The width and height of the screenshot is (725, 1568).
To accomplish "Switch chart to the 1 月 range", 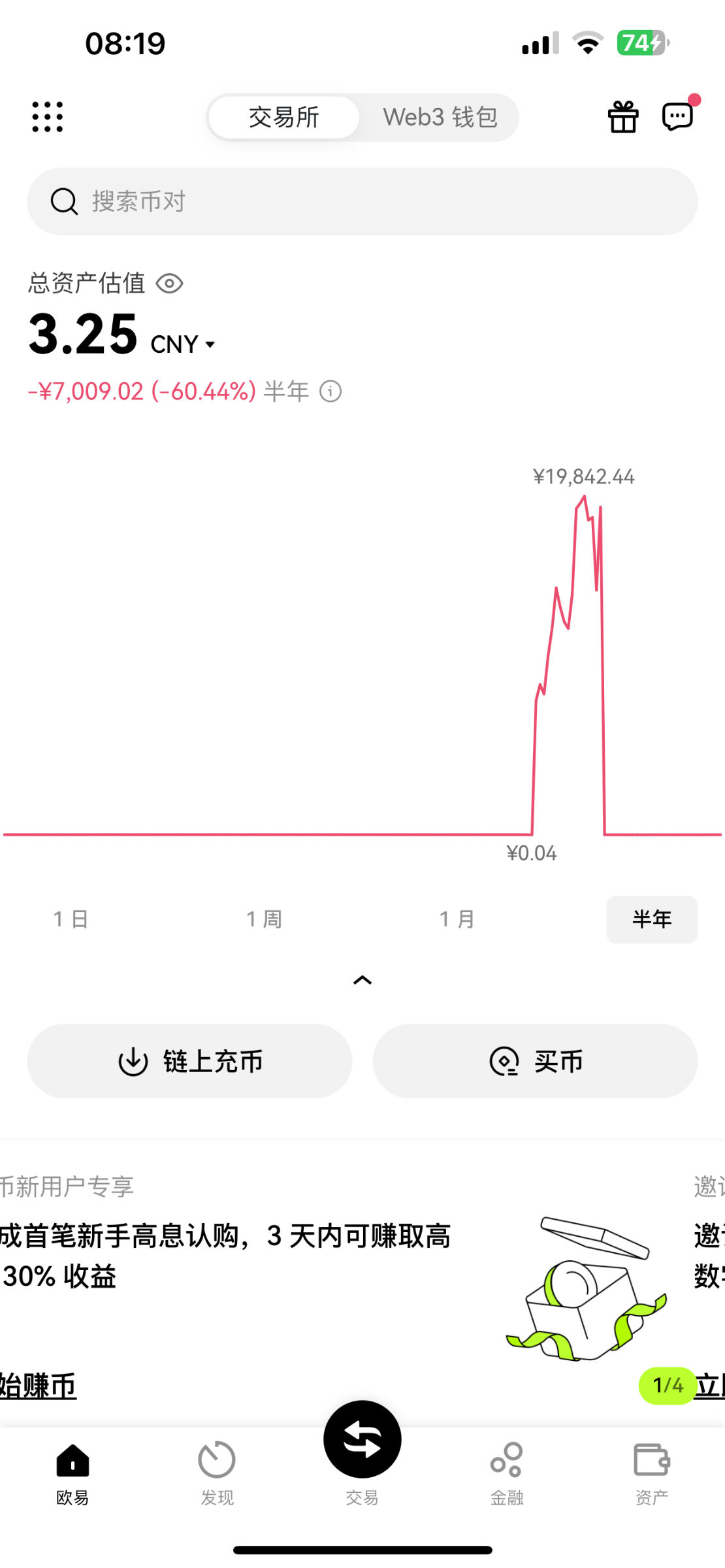I will (457, 919).
